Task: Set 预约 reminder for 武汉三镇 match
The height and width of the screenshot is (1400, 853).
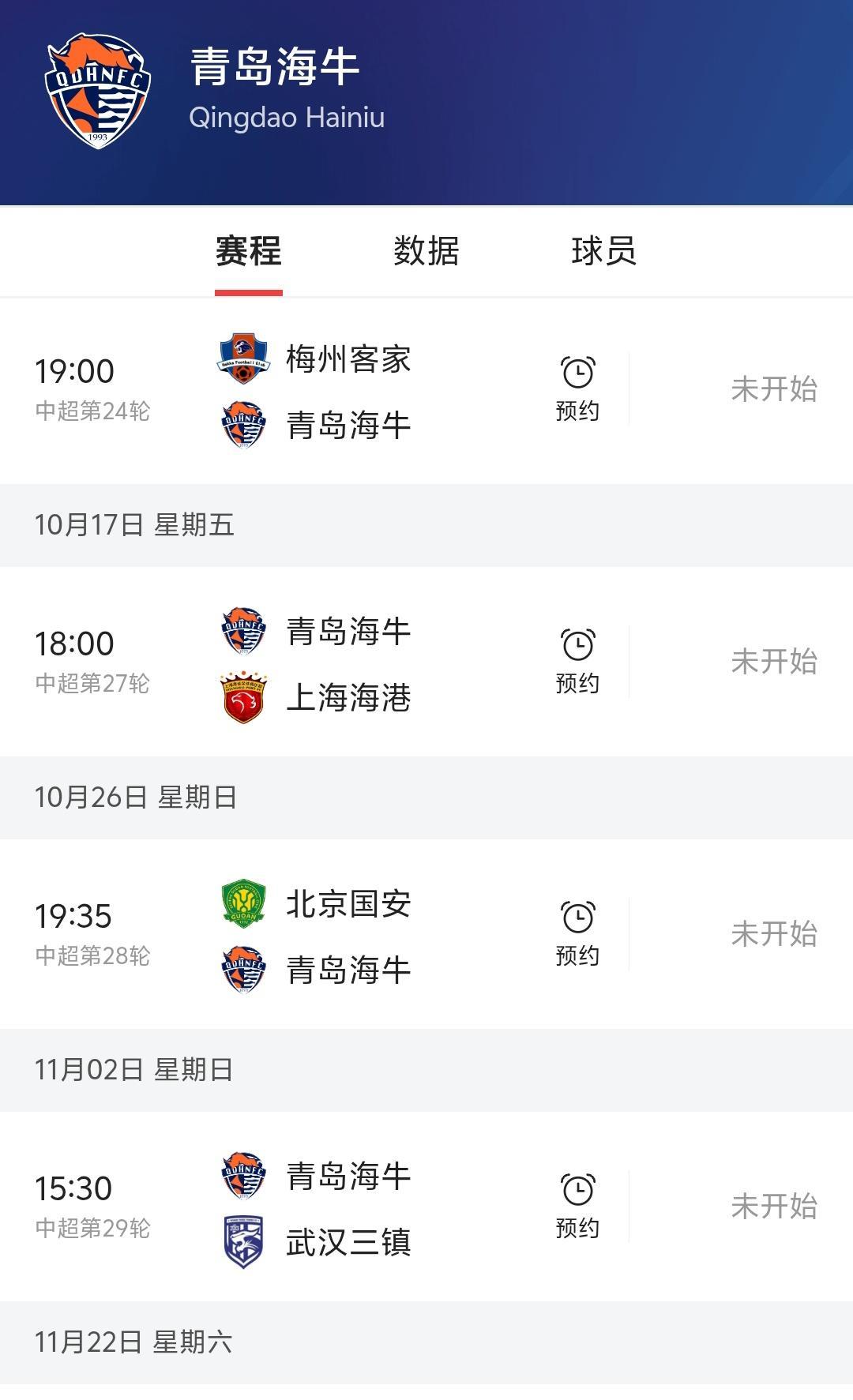Action: [x=577, y=1207]
